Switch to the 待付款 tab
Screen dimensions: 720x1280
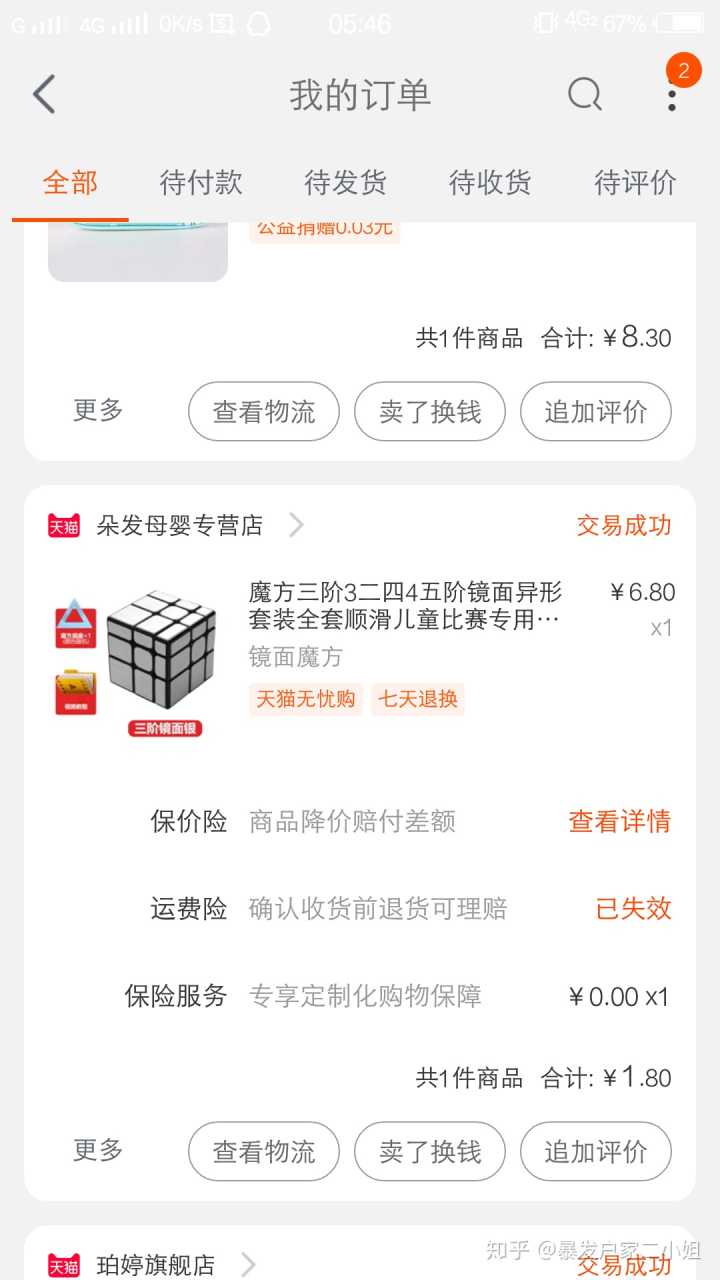[x=201, y=183]
